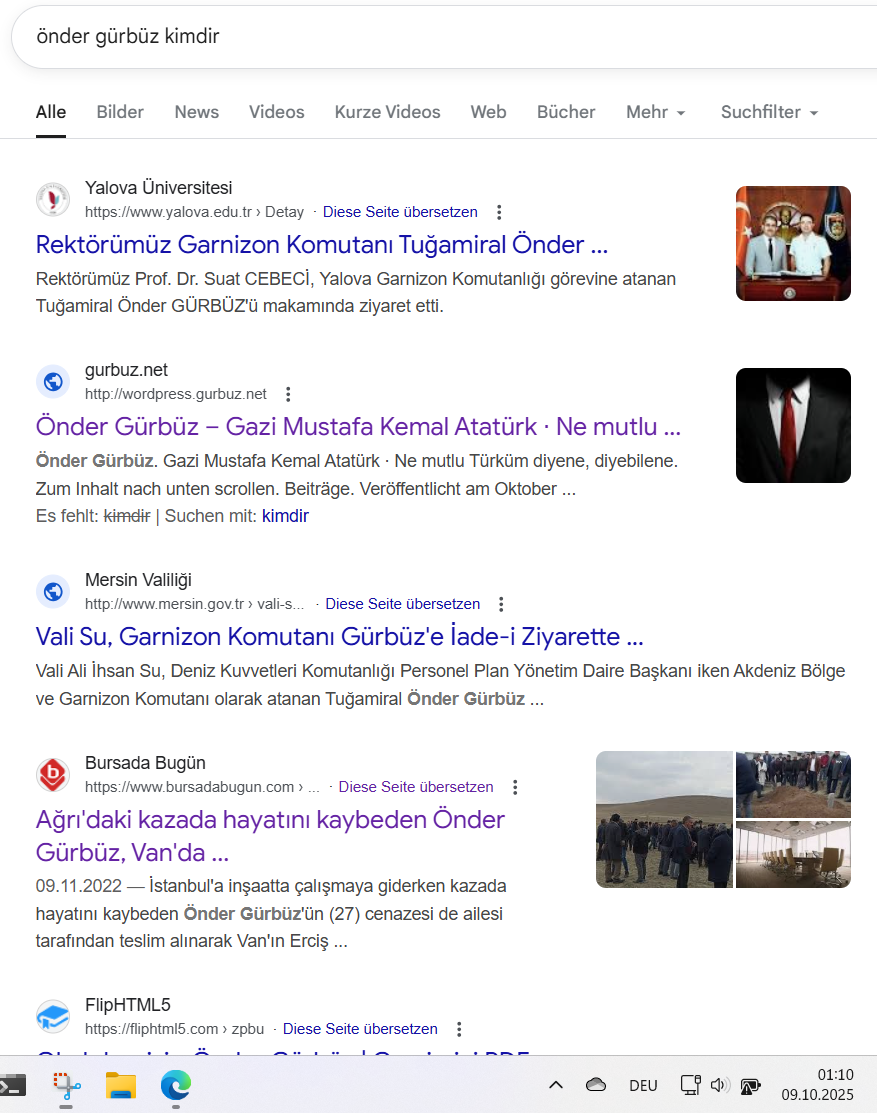Screen dimensions: 877x1113
Task: Open the Mersin Valiliği result Vali Su, Garnizon Komutanı
Action: pyautogui.click(x=339, y=636)
